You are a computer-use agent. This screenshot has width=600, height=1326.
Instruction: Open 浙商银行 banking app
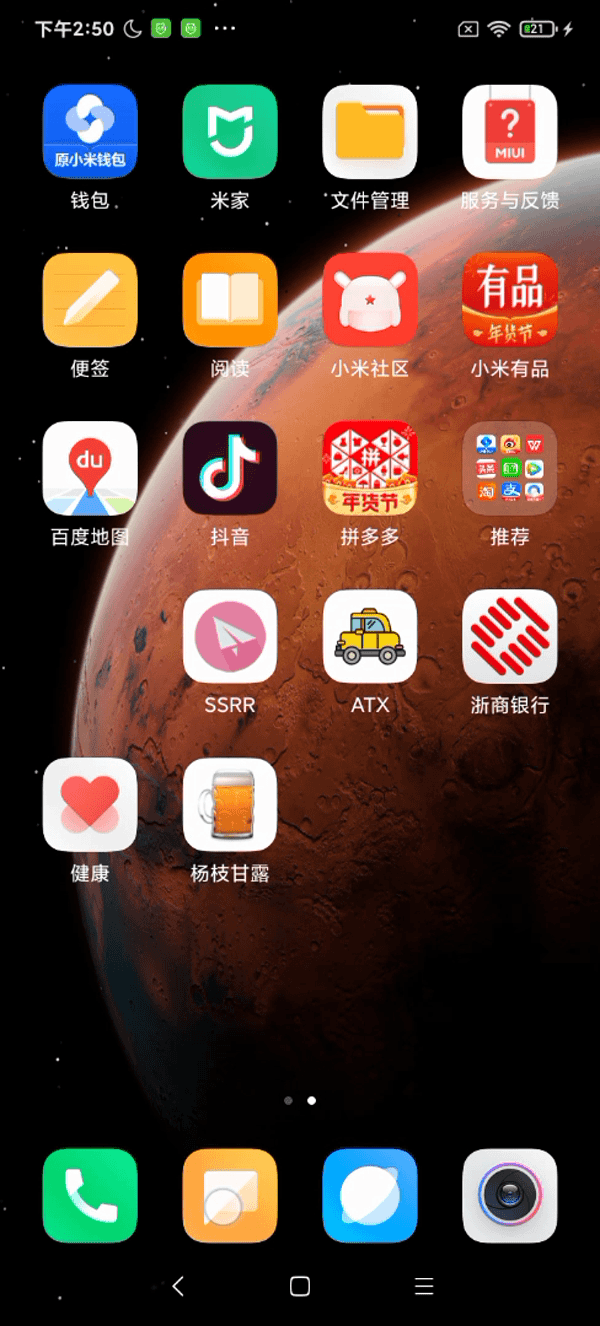pyautogui.click(x=510, y=636)
